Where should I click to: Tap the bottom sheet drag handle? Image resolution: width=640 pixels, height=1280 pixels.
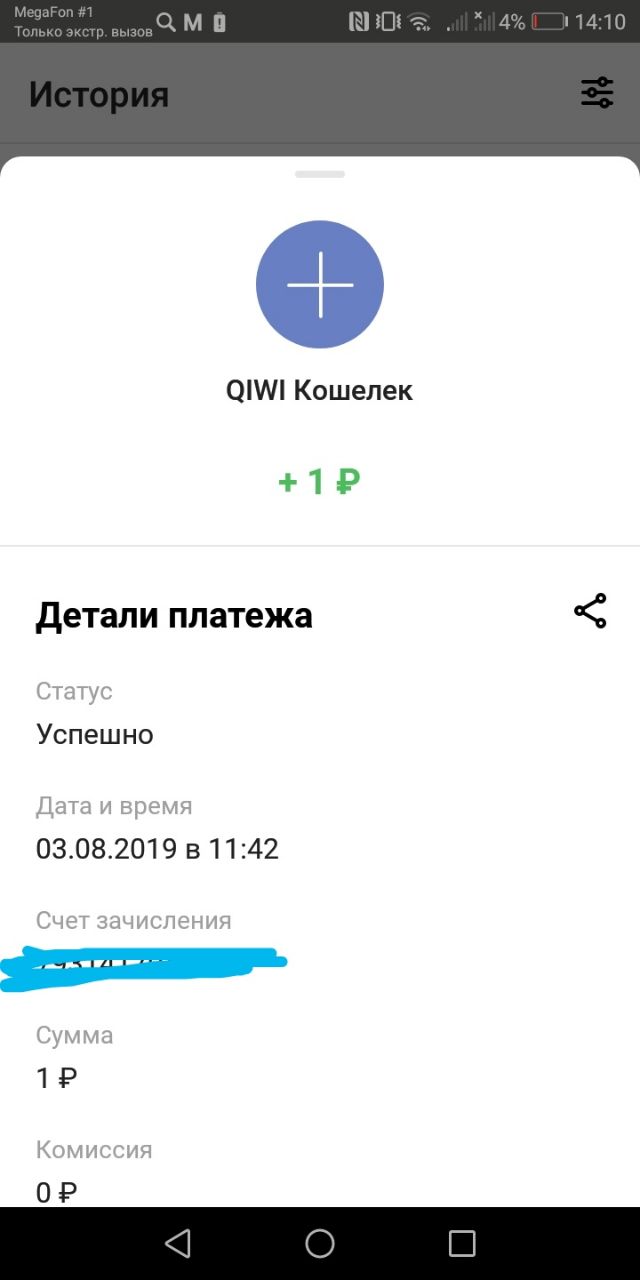point(320,174)
